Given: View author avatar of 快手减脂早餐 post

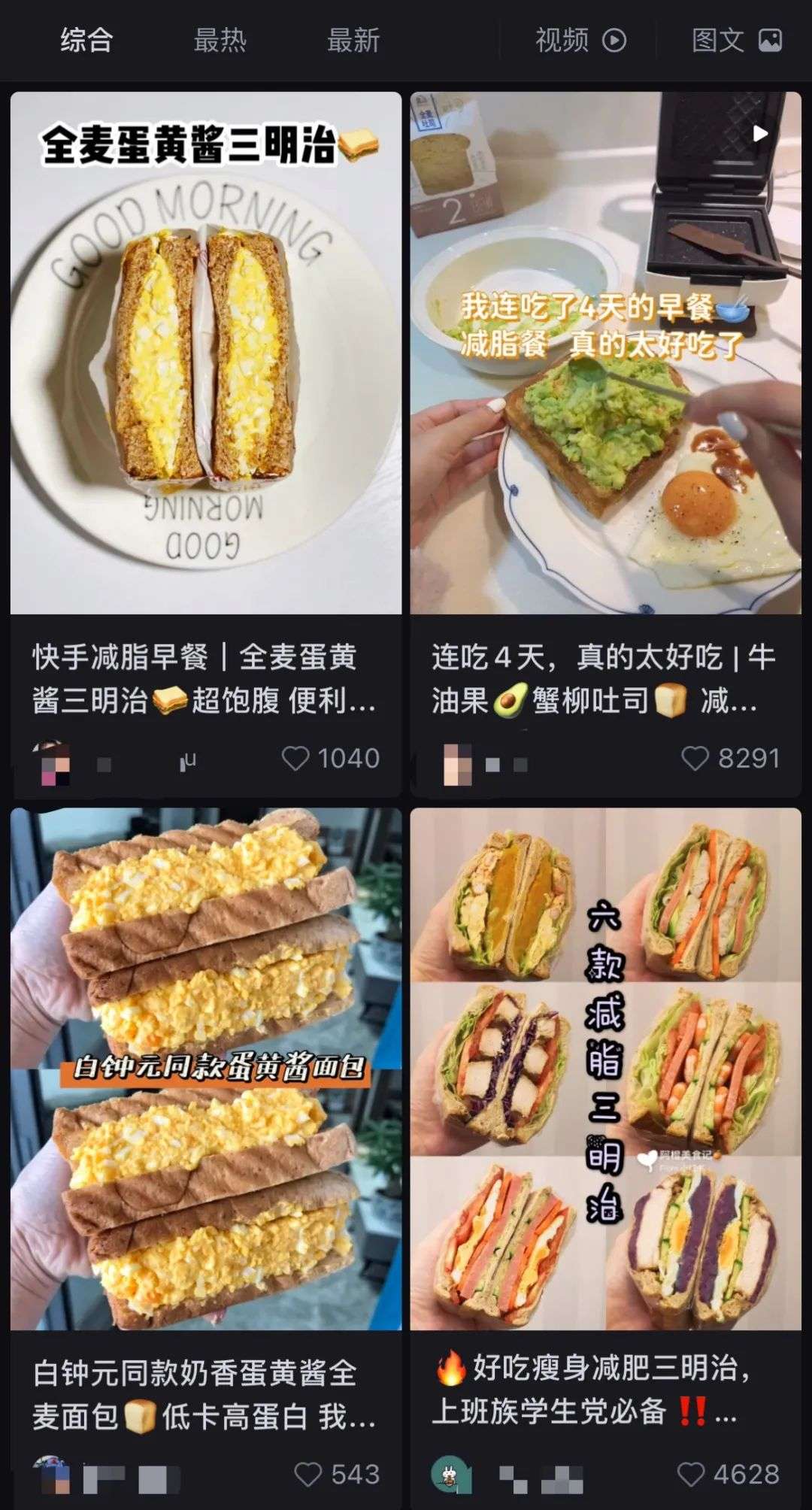Looking at the screenshot, I should click(x=52, y=763).
